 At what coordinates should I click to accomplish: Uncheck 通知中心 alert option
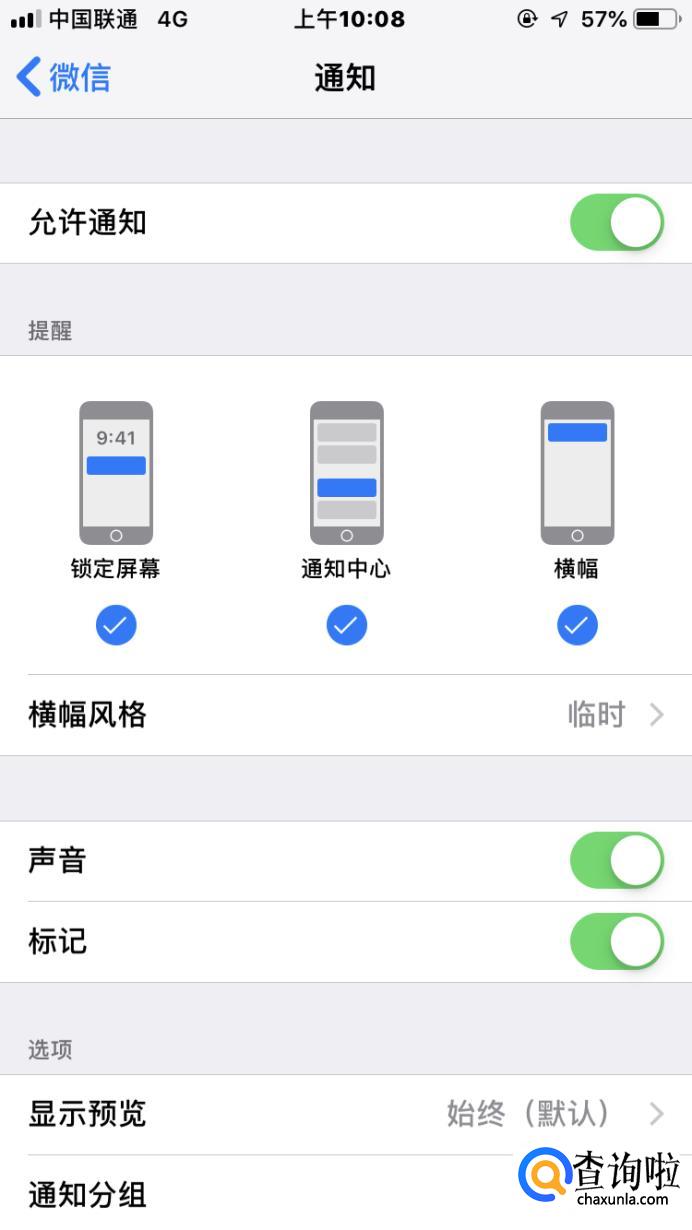coord(346,625)
